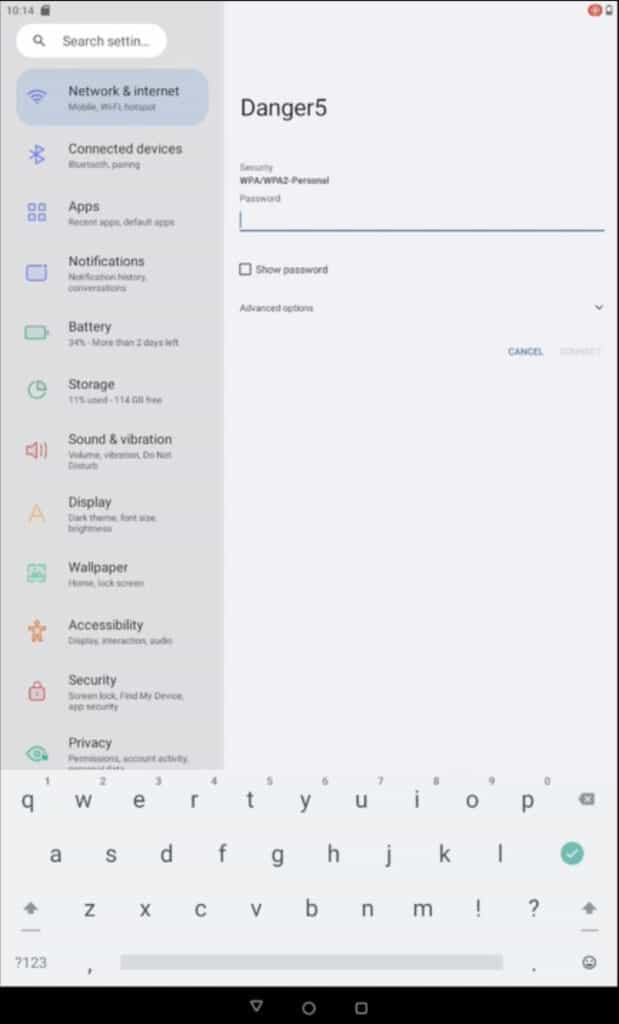
Task: Open Security settings
Action: [x=112, y=691]
